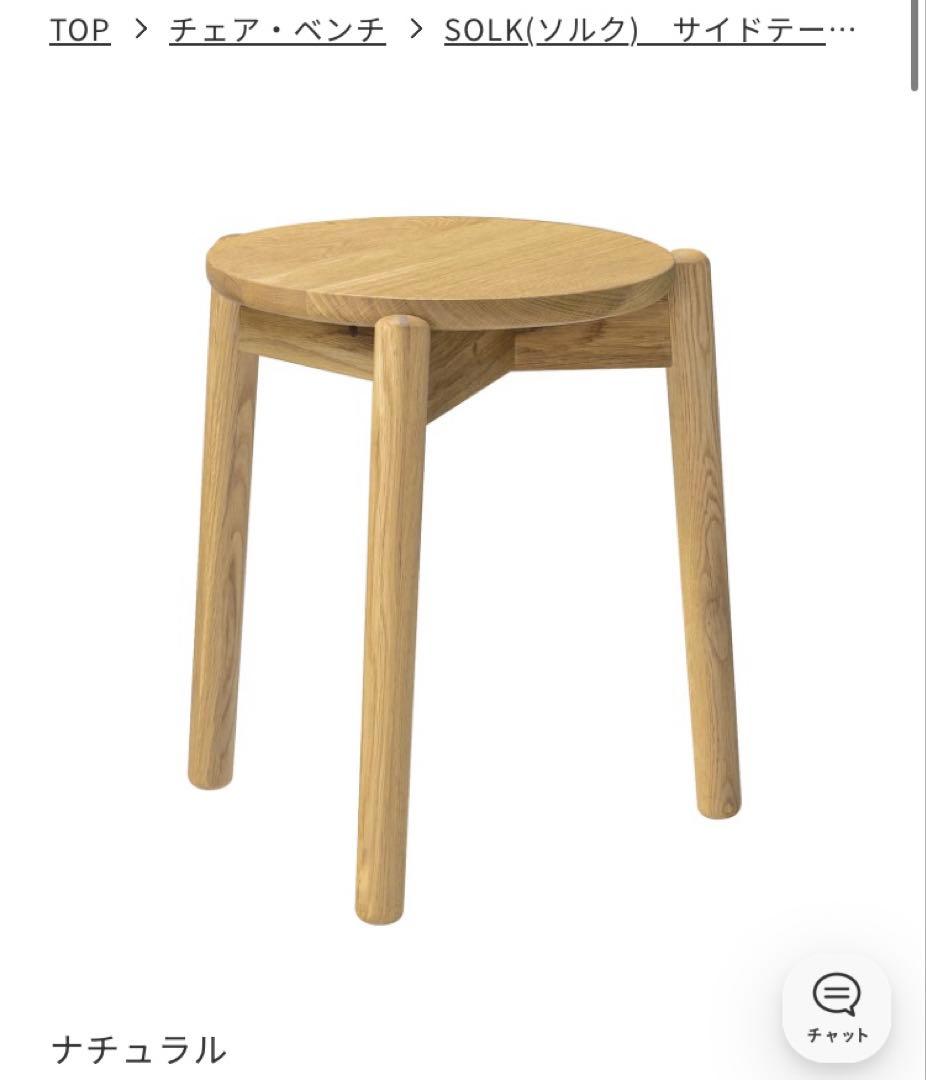View the stool product image

(463, 560)
